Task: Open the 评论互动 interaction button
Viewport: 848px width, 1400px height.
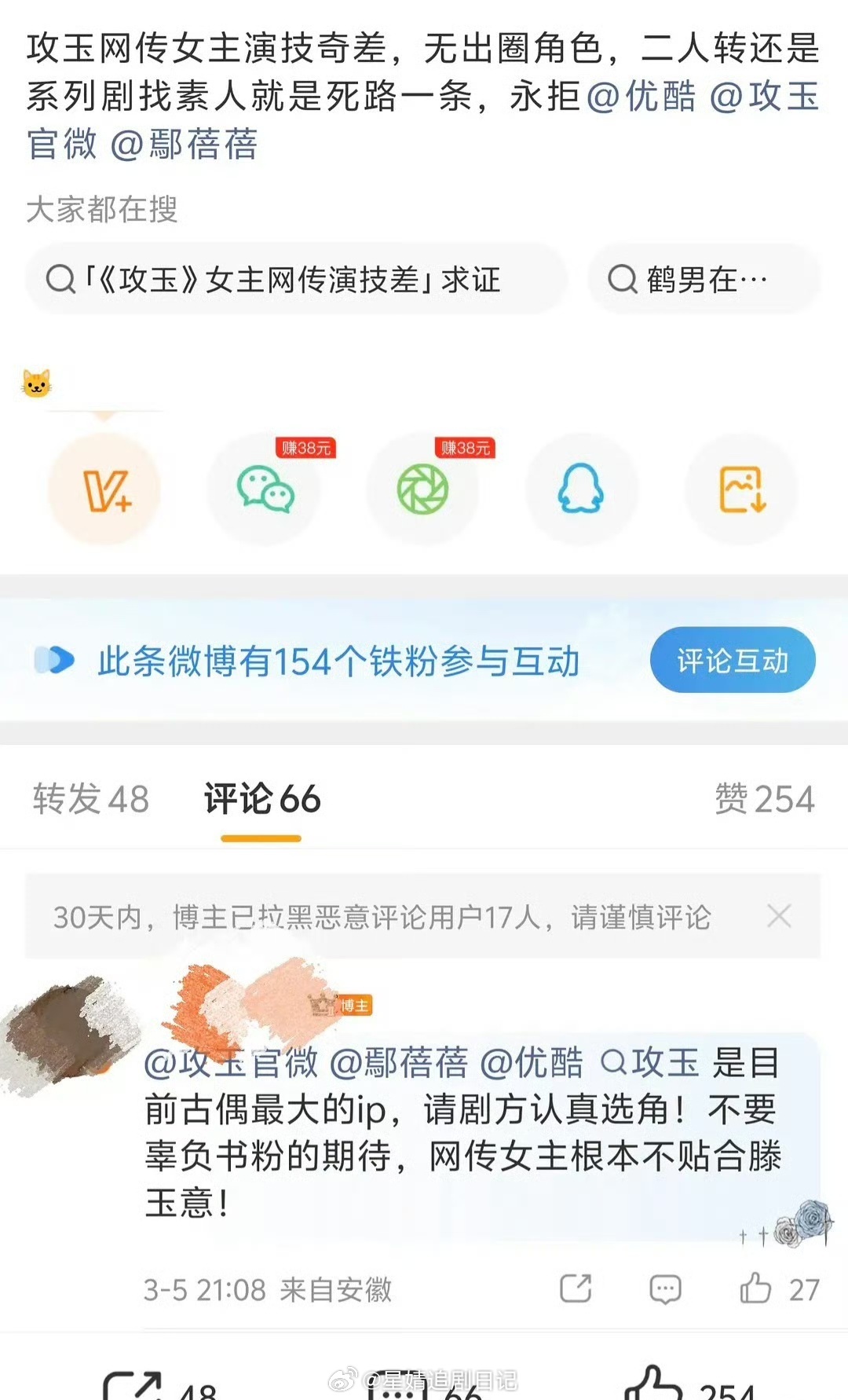Action: pyautogui.click(x=731, y=661)
